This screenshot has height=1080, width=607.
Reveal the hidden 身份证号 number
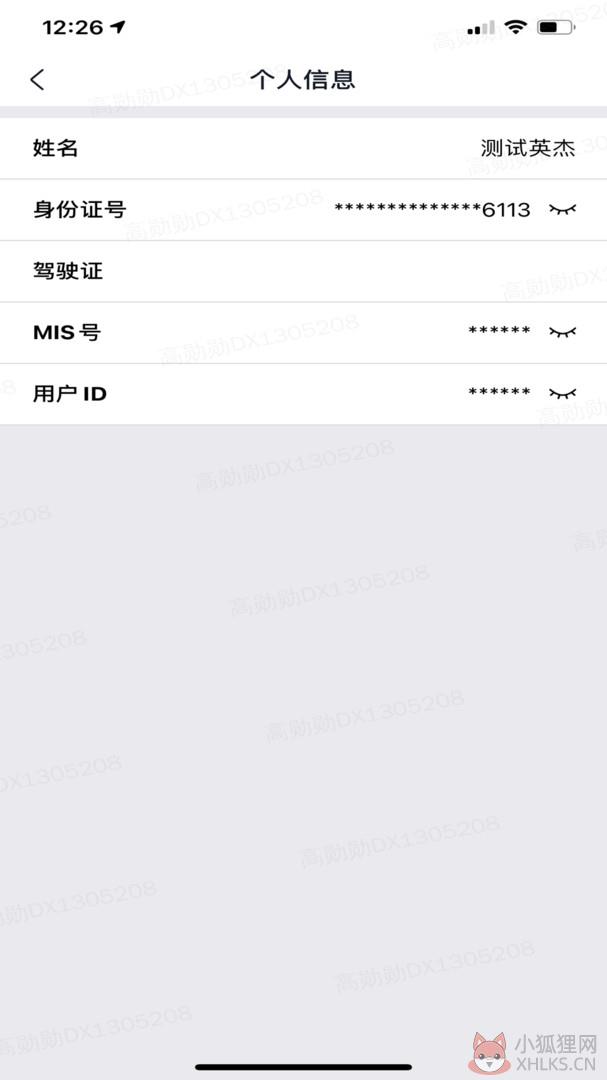click(x=562, y=209)
